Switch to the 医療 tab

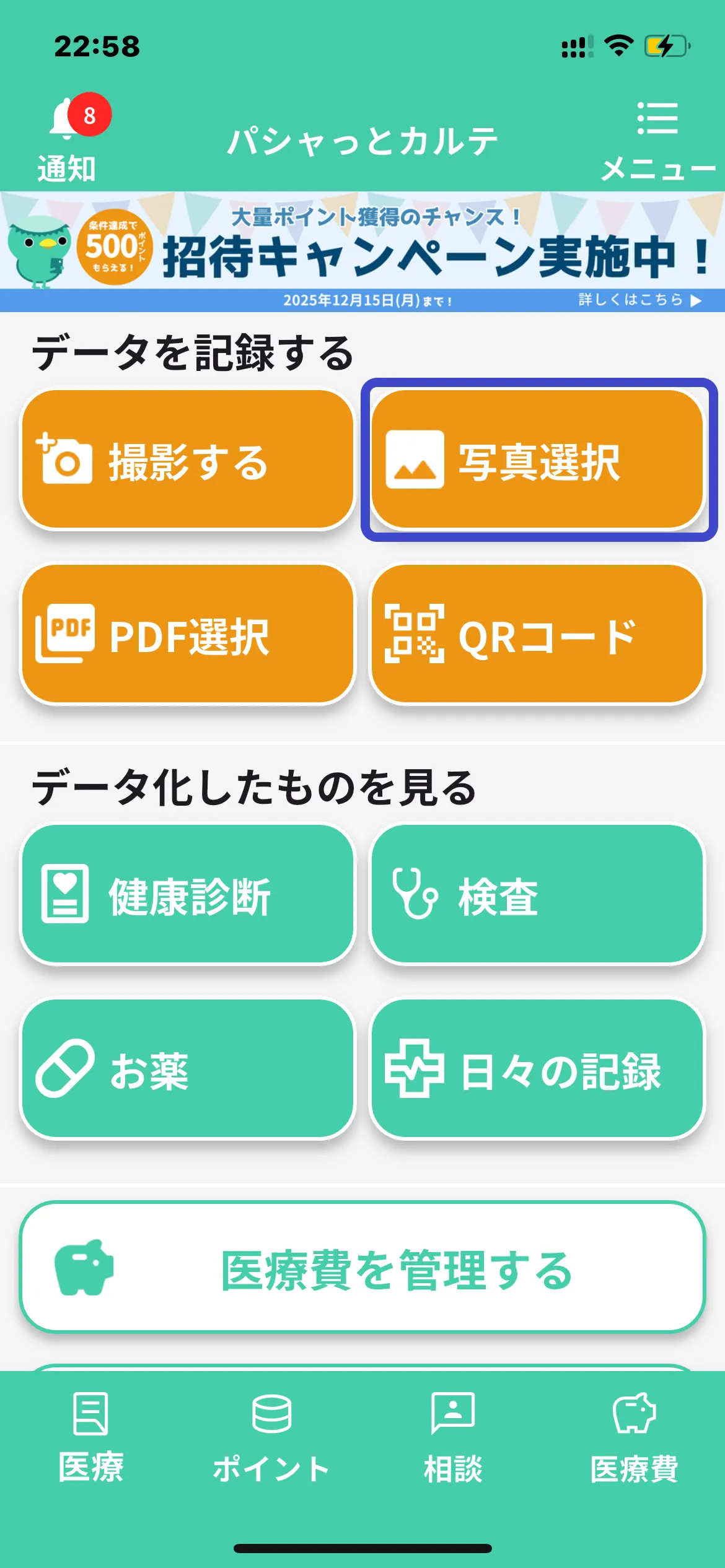click(x=91, y=1438)
